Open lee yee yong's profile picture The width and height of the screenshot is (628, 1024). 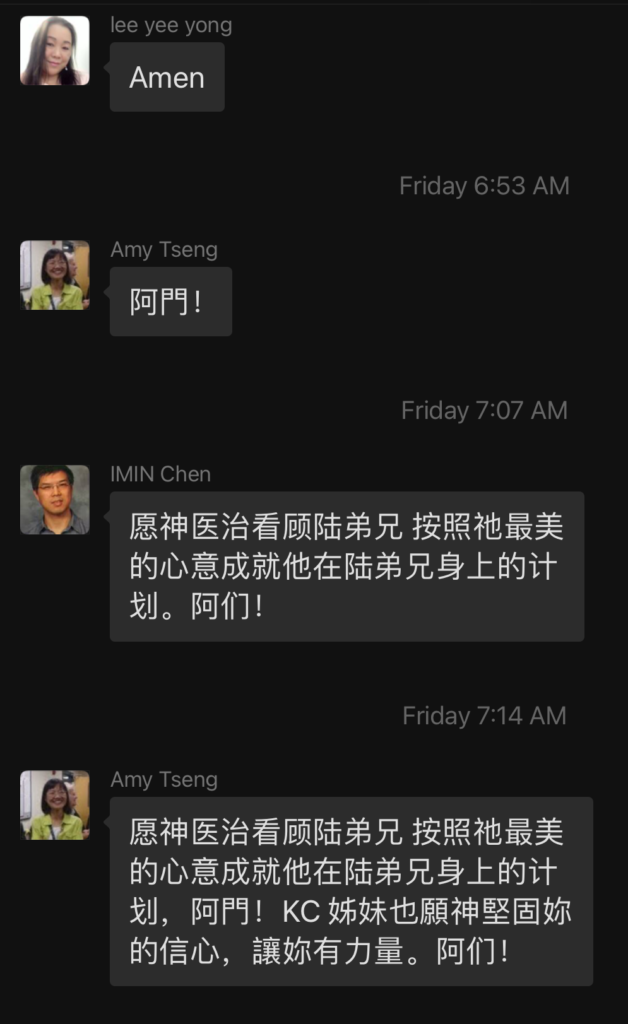pyautogui.click(x=55, y=50)
